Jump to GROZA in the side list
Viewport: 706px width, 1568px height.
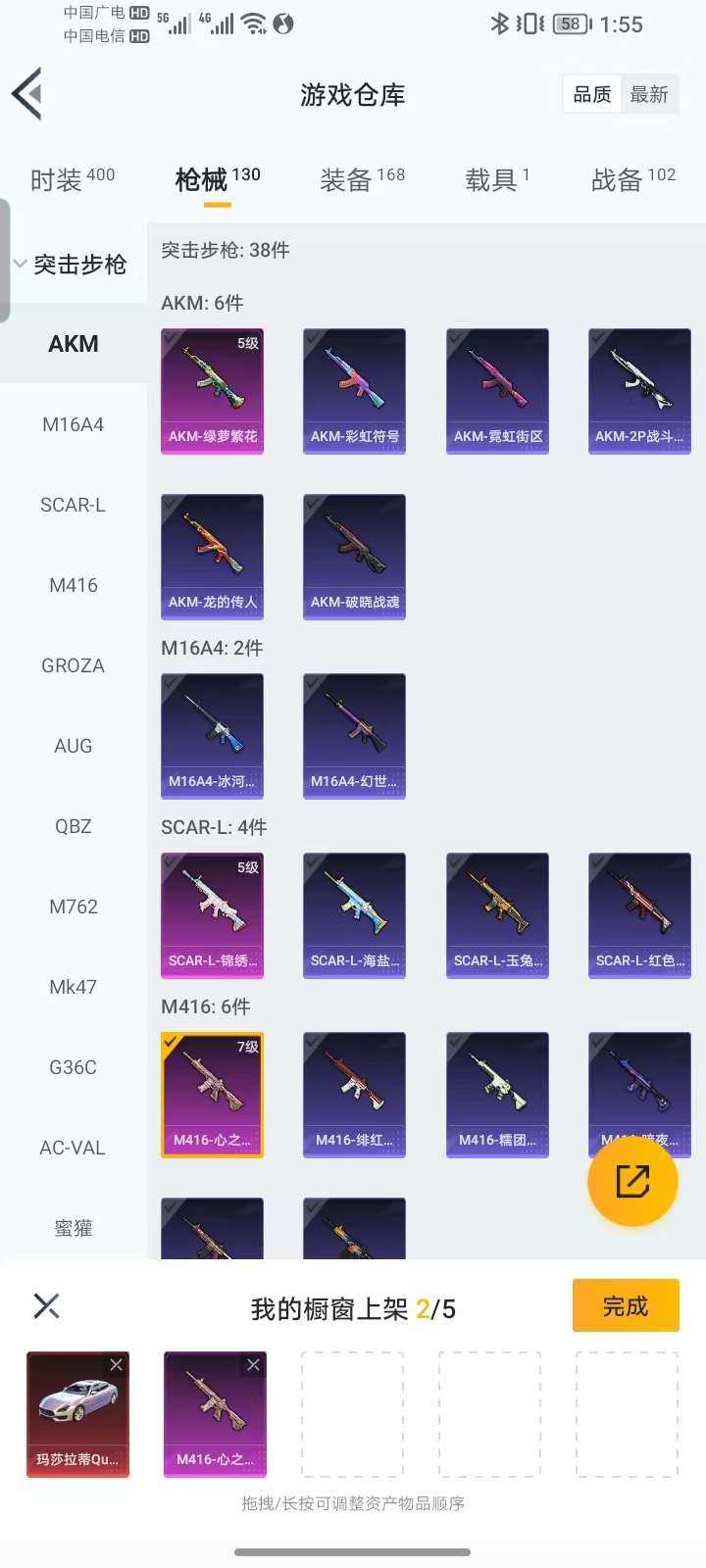73,665
